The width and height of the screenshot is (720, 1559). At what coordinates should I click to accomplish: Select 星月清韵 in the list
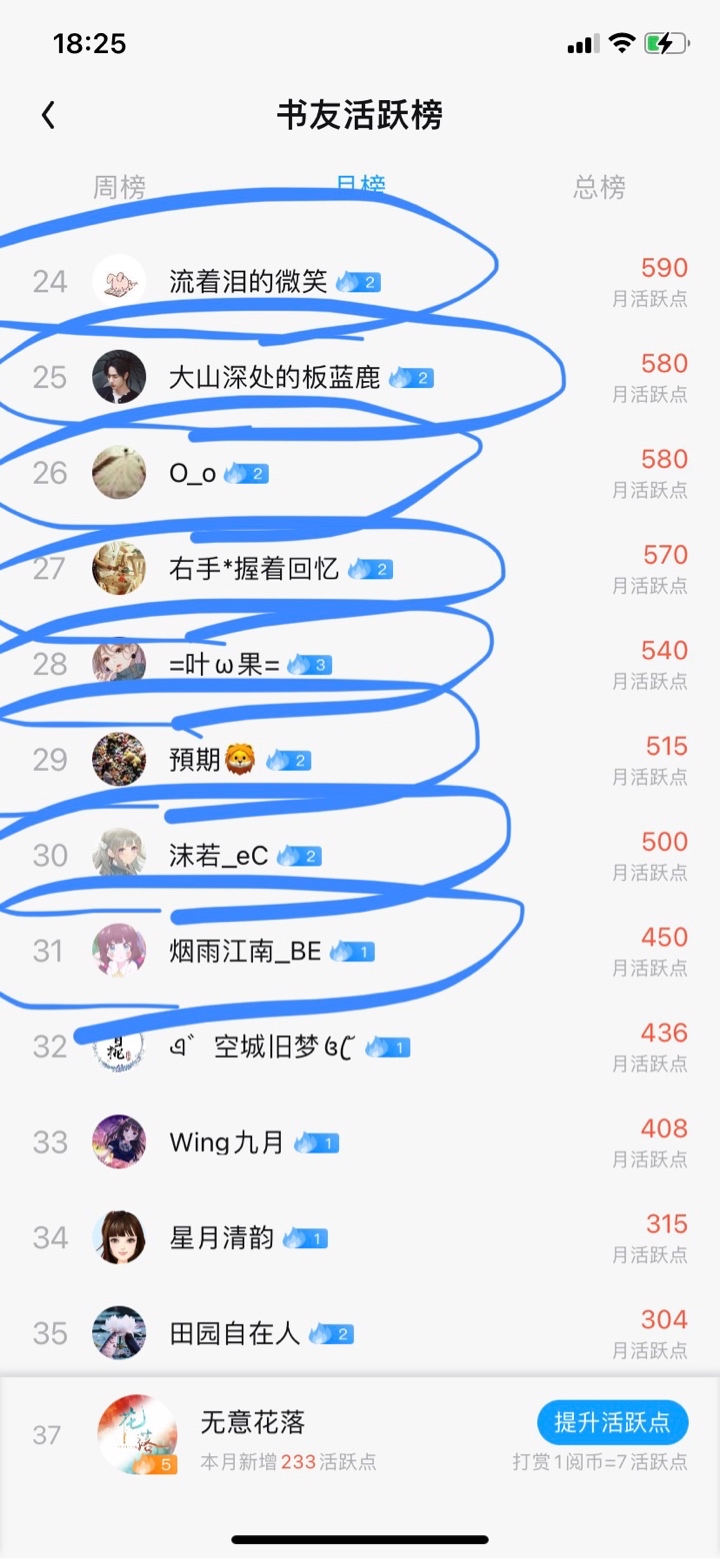360,1238
